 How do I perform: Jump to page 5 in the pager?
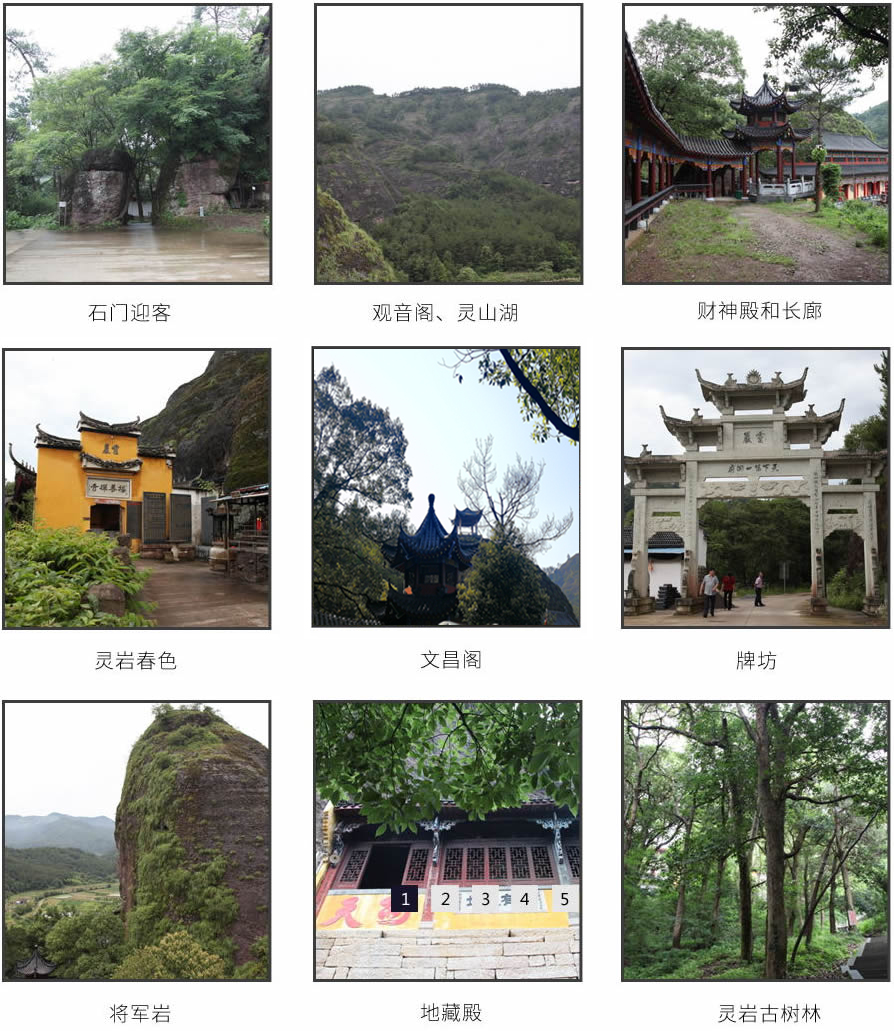tap(564, 899)
